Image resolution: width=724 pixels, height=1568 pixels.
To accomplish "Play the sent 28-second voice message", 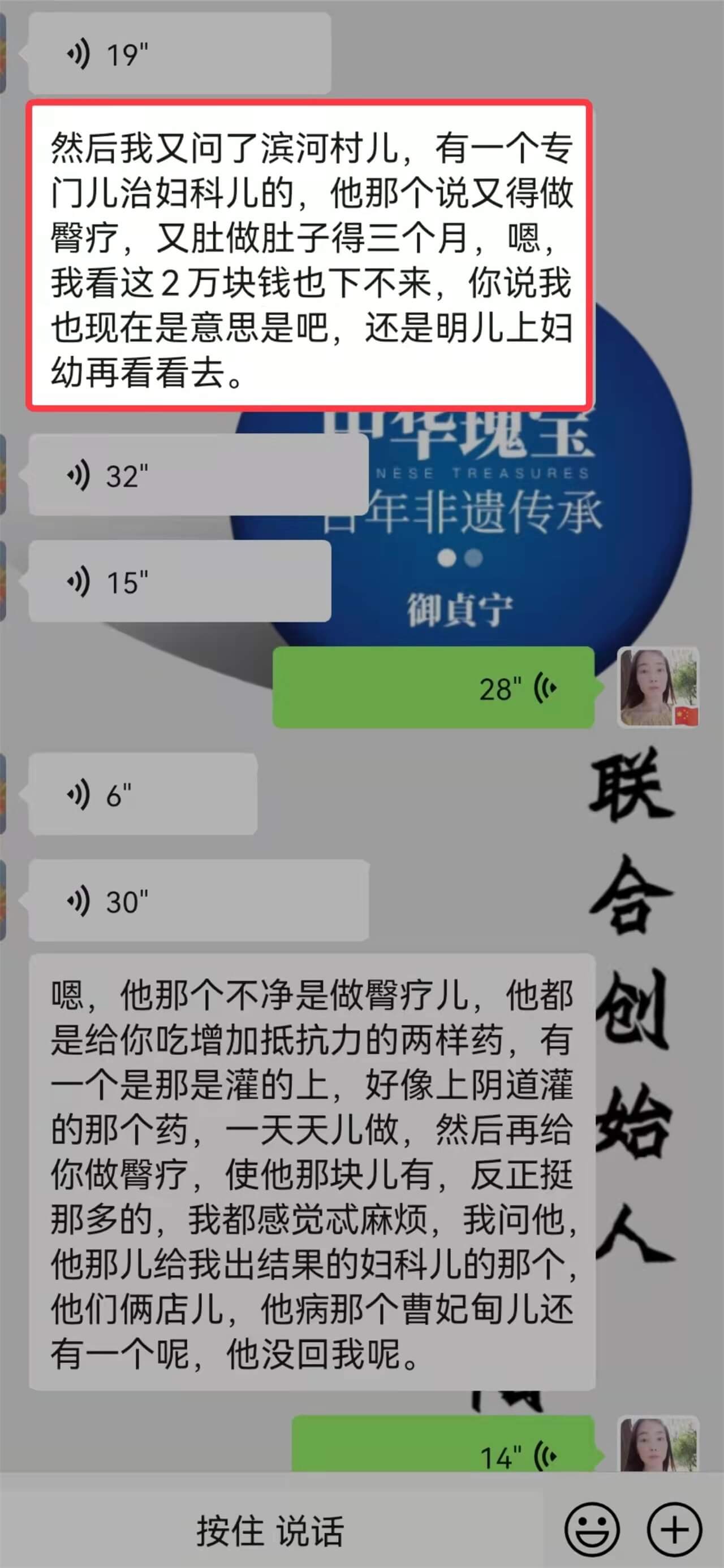I will pos(433,688).
